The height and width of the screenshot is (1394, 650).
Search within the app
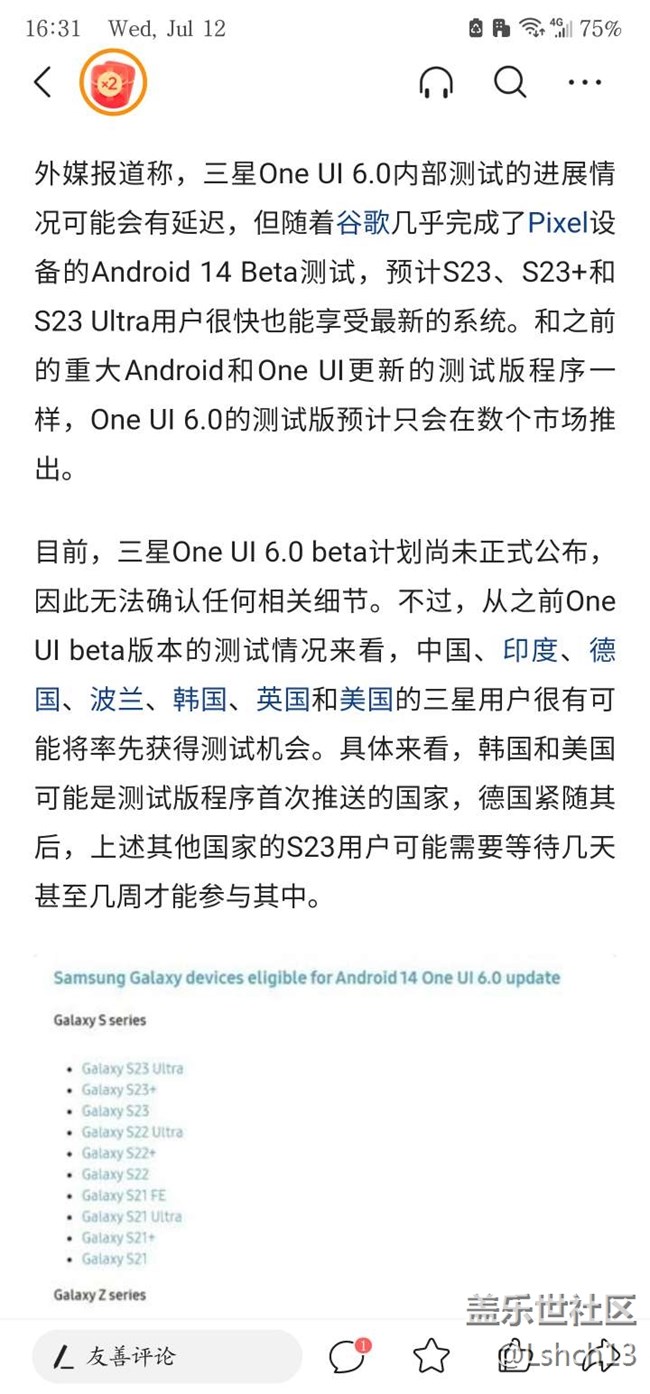(x=510, y=82)
